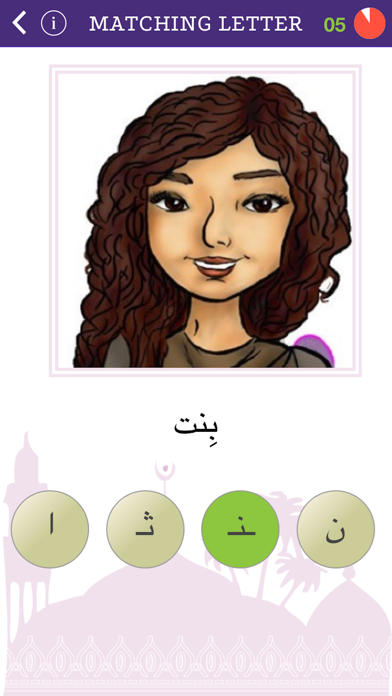This screenshot has width=392, height=696.
Task: Choose the letter alif (ا) circle
Action: point(50,529)
